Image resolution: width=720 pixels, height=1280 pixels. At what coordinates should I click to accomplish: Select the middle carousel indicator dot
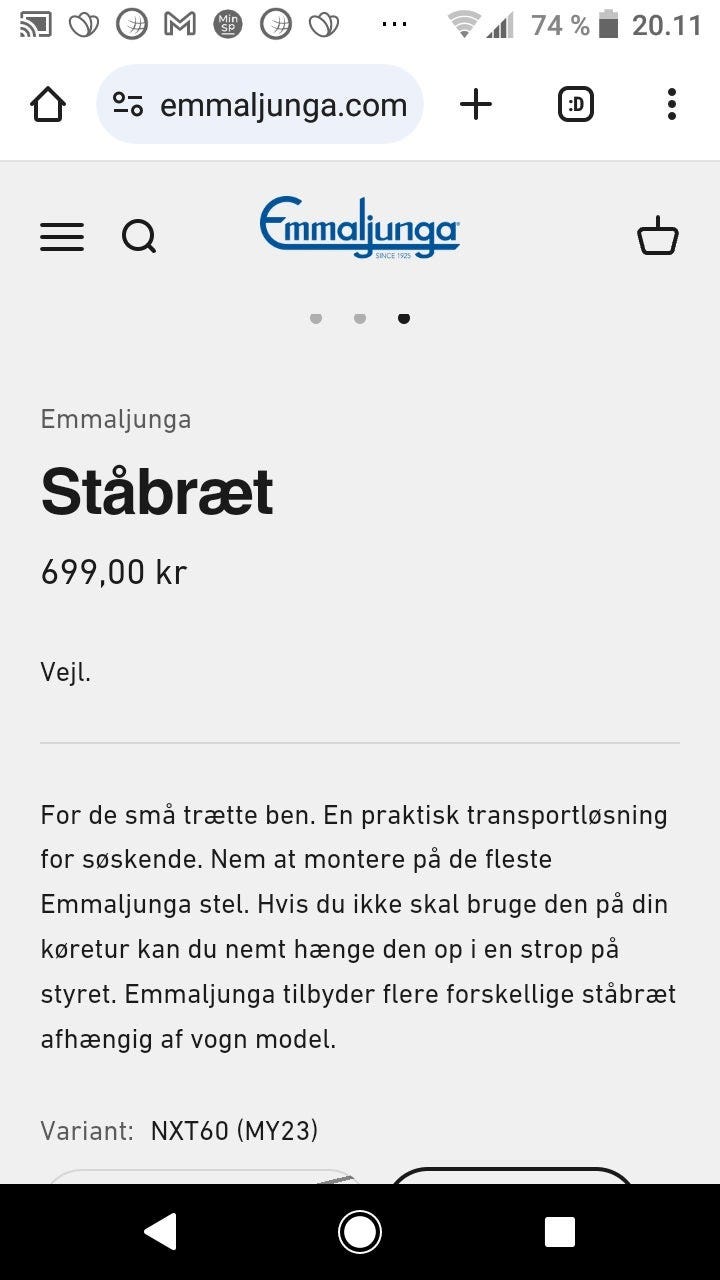pyautogui.click(x=360, y=319)
